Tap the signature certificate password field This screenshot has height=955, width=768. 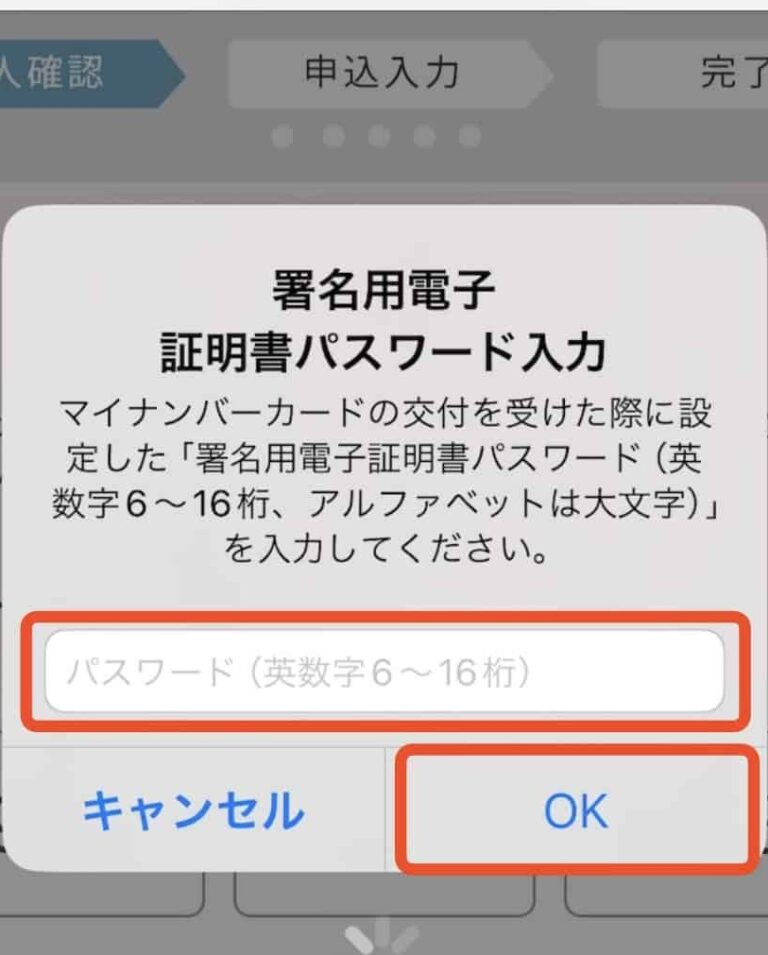tap(384, 672)
